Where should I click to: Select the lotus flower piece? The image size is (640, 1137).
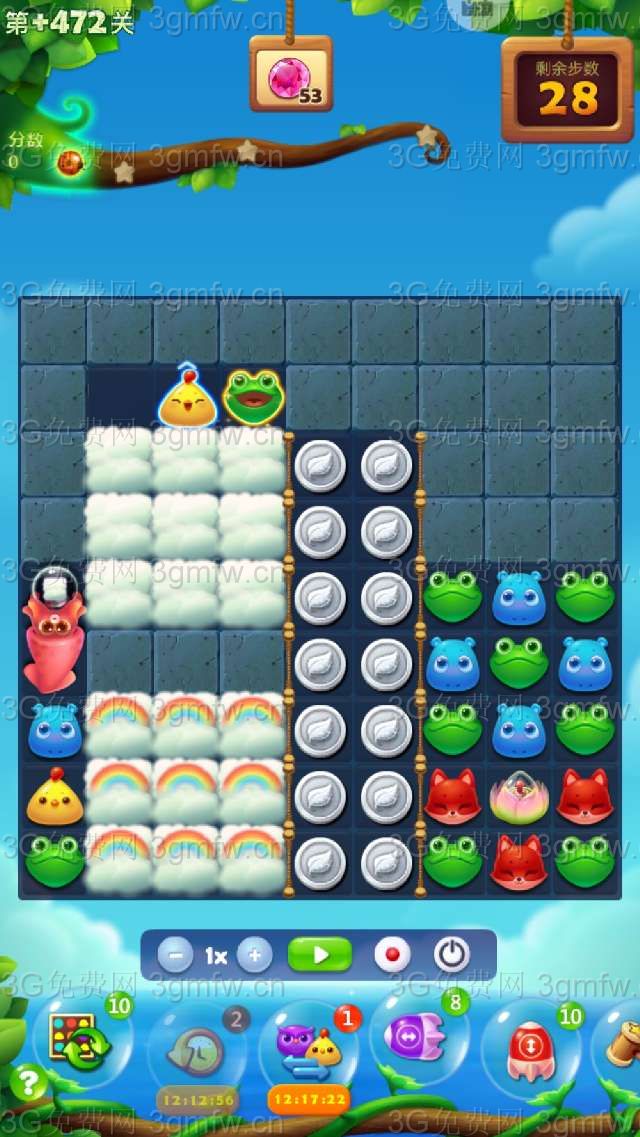pos(518,797)
